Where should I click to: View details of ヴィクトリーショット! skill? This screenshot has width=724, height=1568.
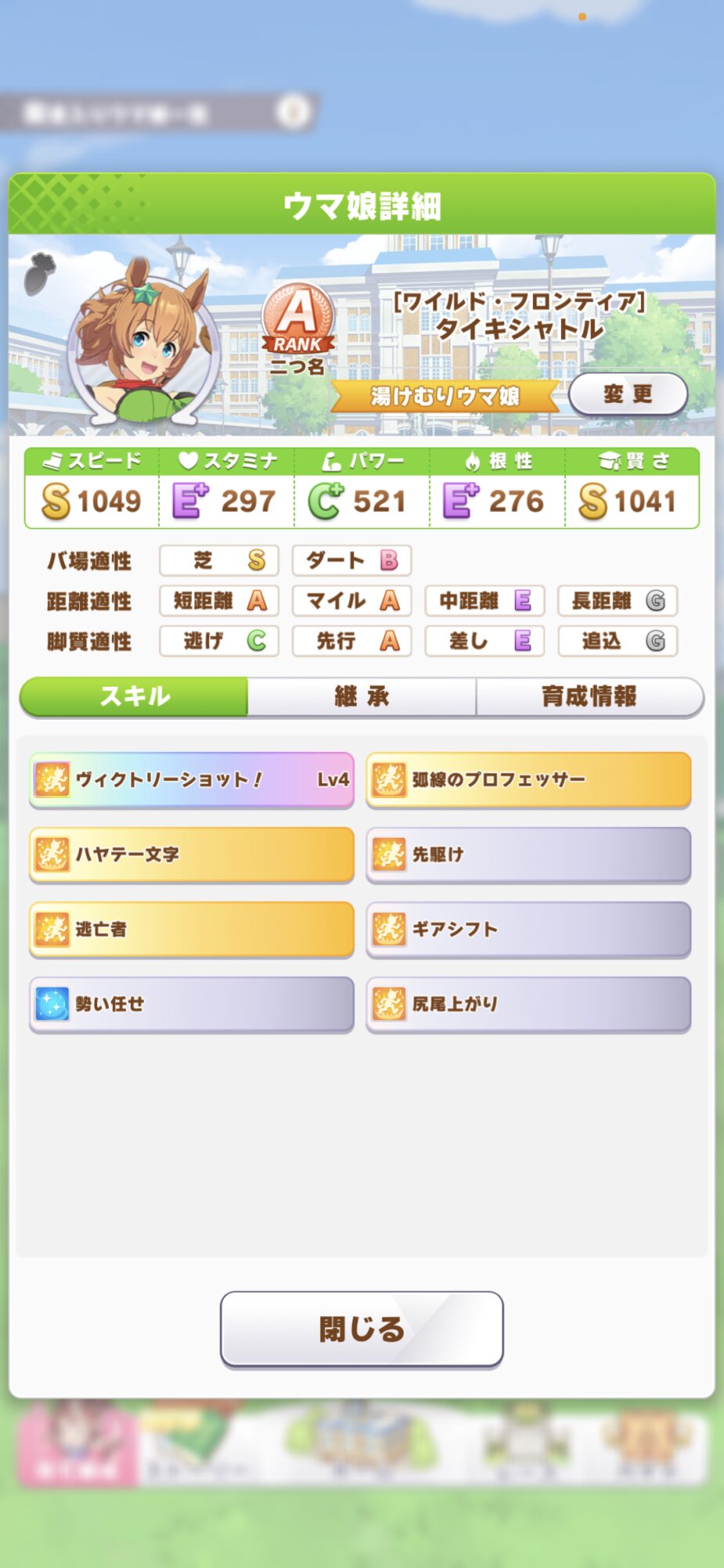click(x=192, y=779)
